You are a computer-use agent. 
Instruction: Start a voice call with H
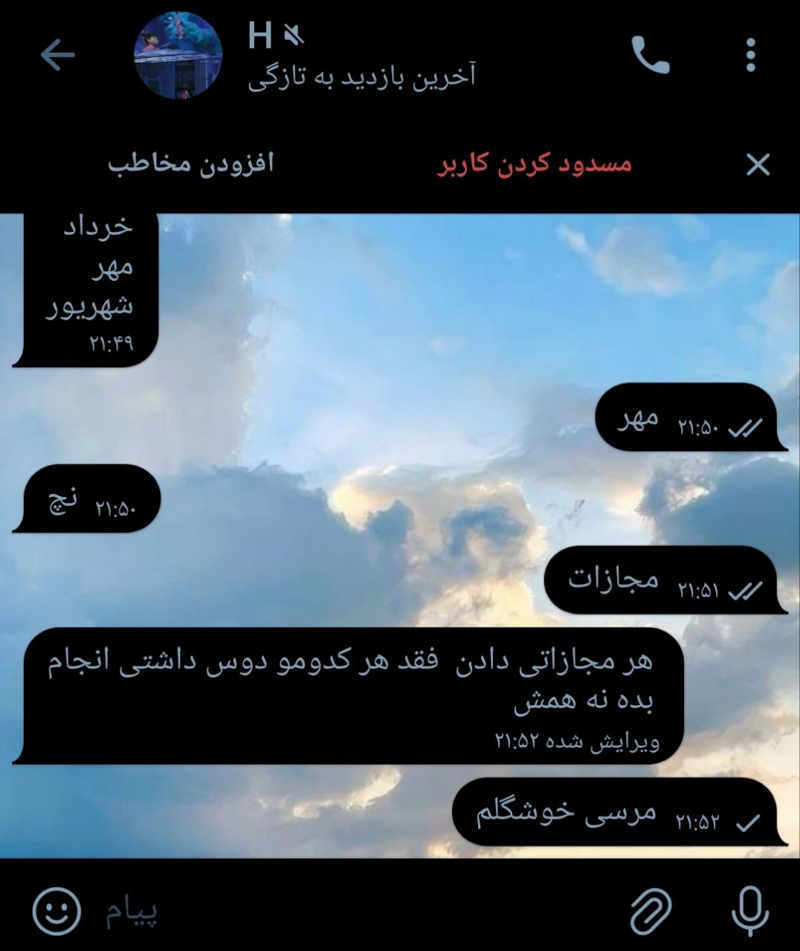(x=650, y=56)
